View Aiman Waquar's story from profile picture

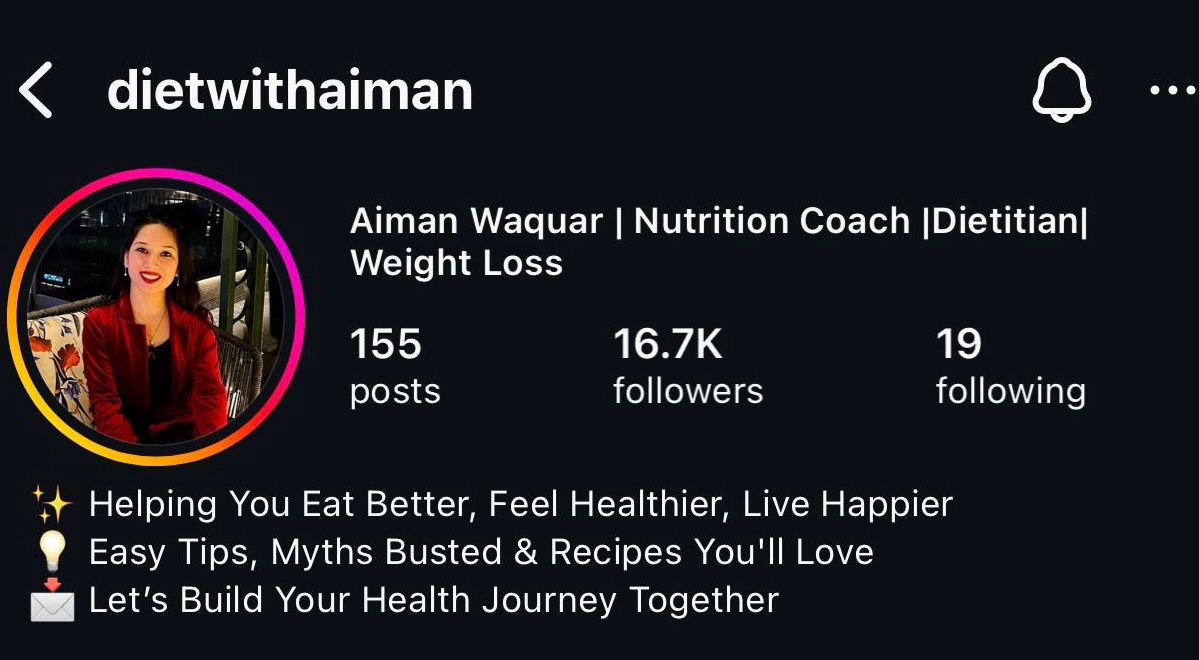tap(155, 316)
